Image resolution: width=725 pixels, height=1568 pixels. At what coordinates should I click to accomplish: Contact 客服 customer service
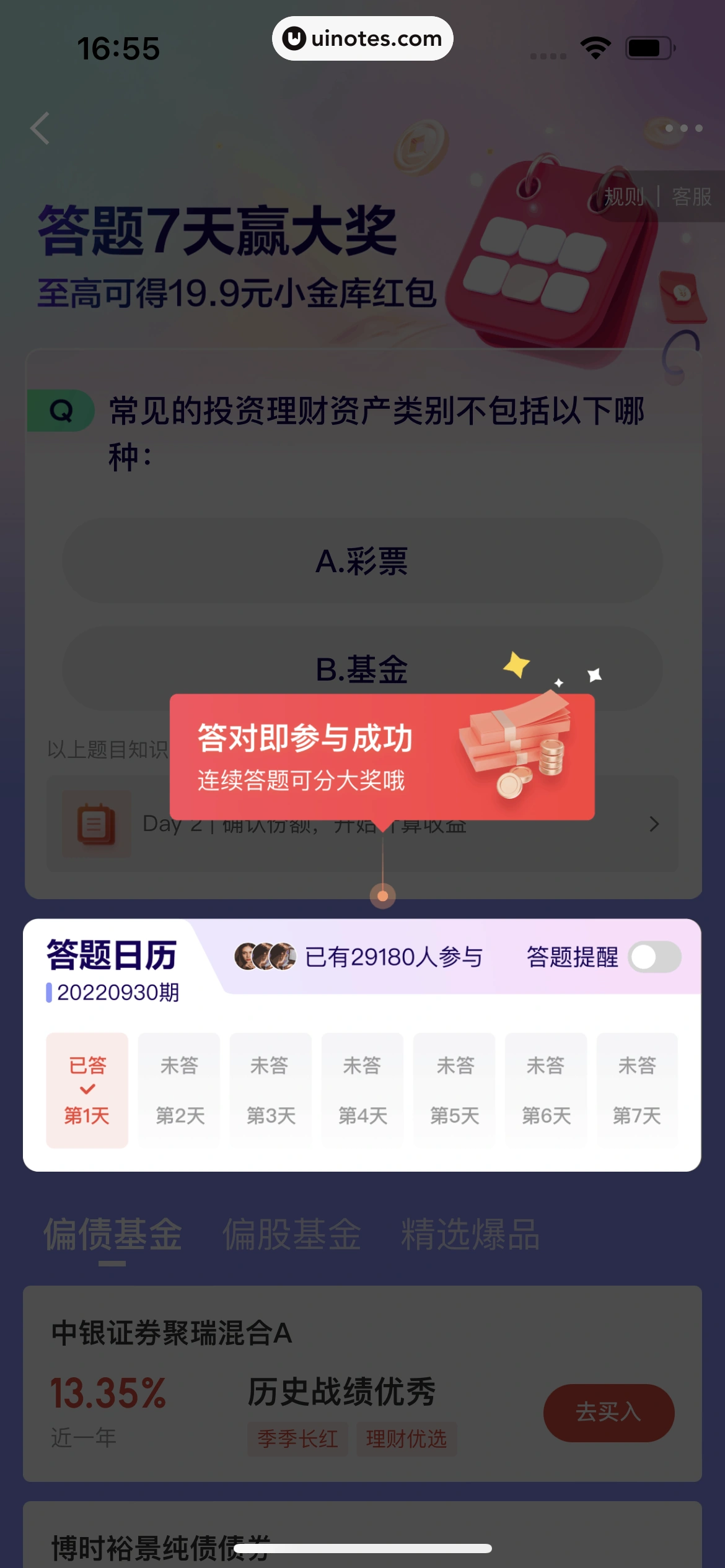692,197
